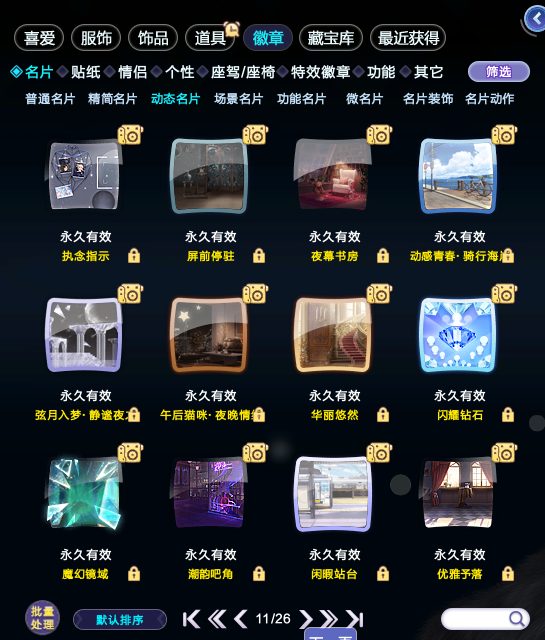The image size is (545, 640).
Task: Open the 最近获得 tab
Action: (408, 38)
